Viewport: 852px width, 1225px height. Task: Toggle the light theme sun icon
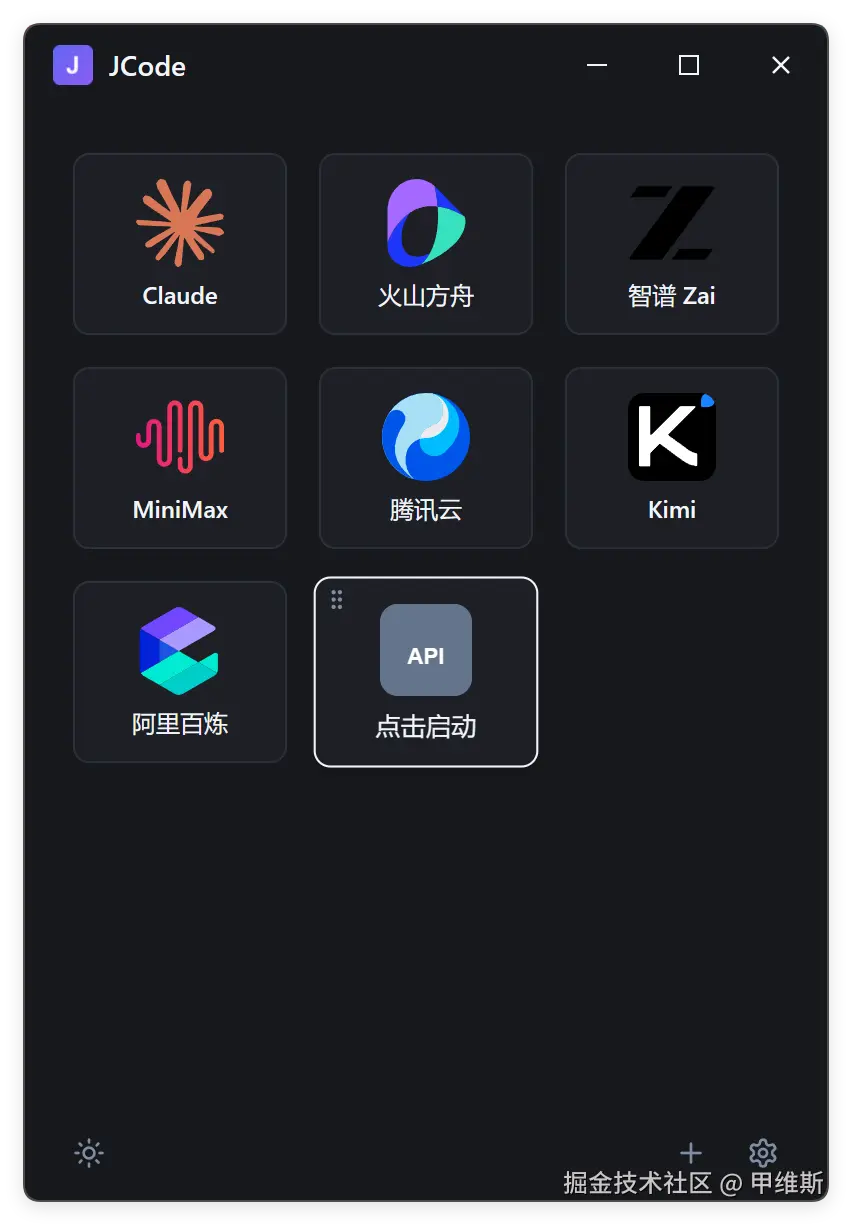pos(89,1153)
